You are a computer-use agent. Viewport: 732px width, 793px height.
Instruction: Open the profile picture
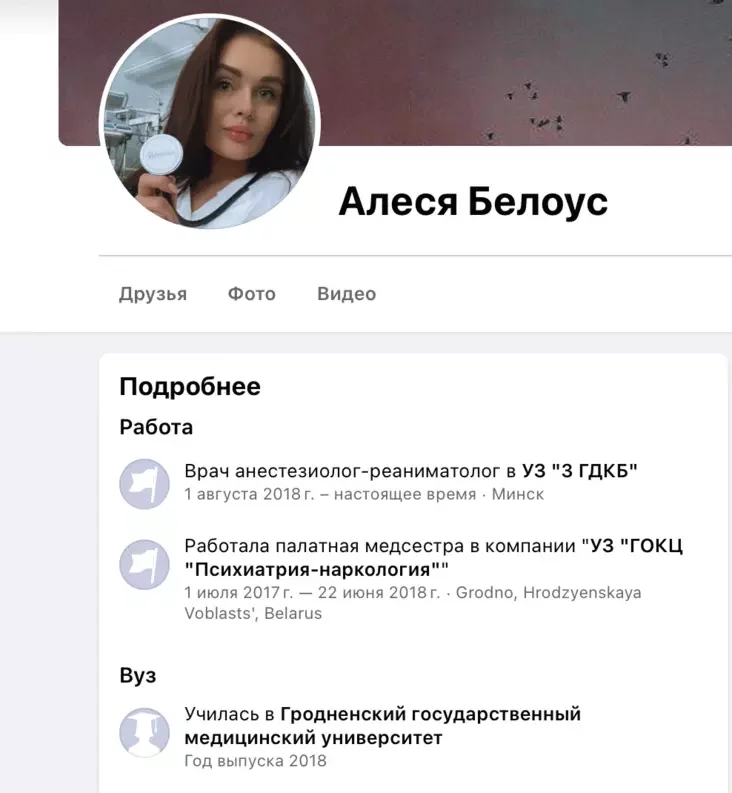[x=210, y=123]
